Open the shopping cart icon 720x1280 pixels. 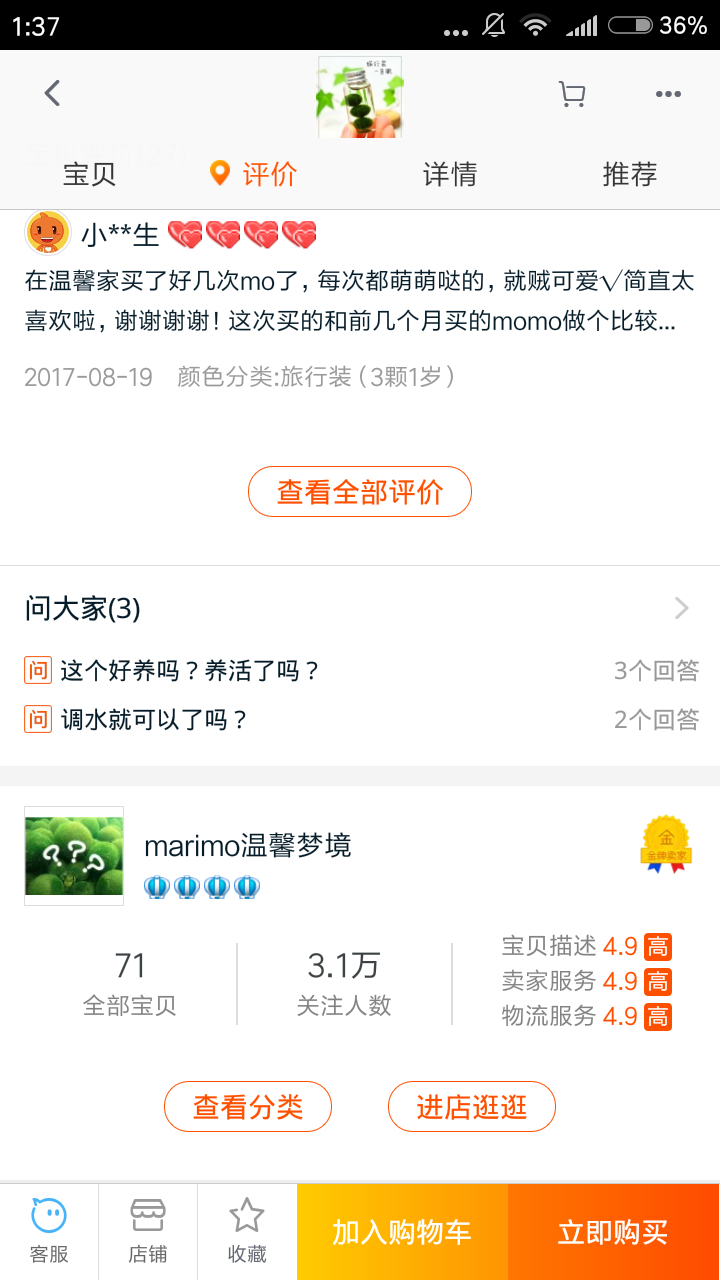pos(572,94)
